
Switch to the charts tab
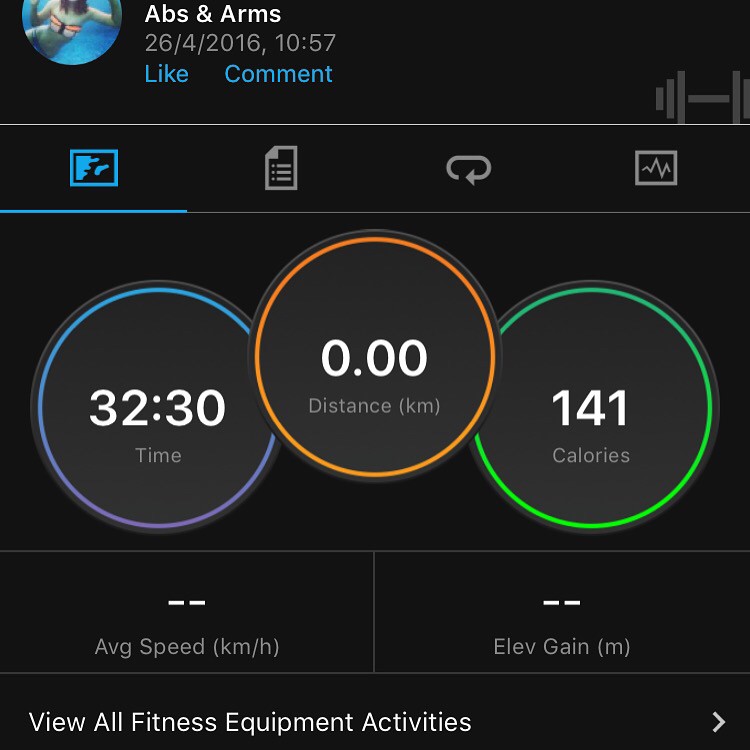click(656, 168)
